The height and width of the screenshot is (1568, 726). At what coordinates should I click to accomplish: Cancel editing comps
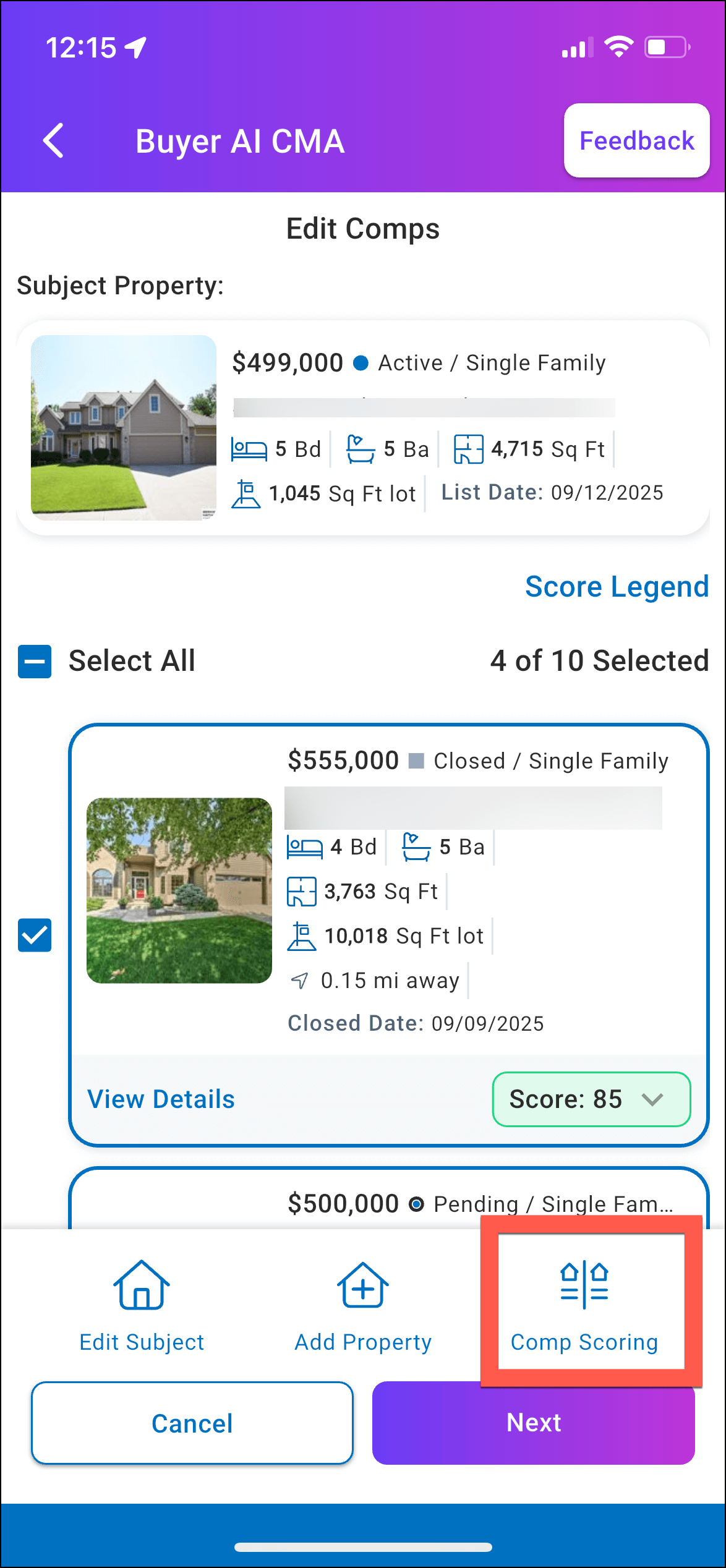pyautogui.click(x=192, y=1423)
